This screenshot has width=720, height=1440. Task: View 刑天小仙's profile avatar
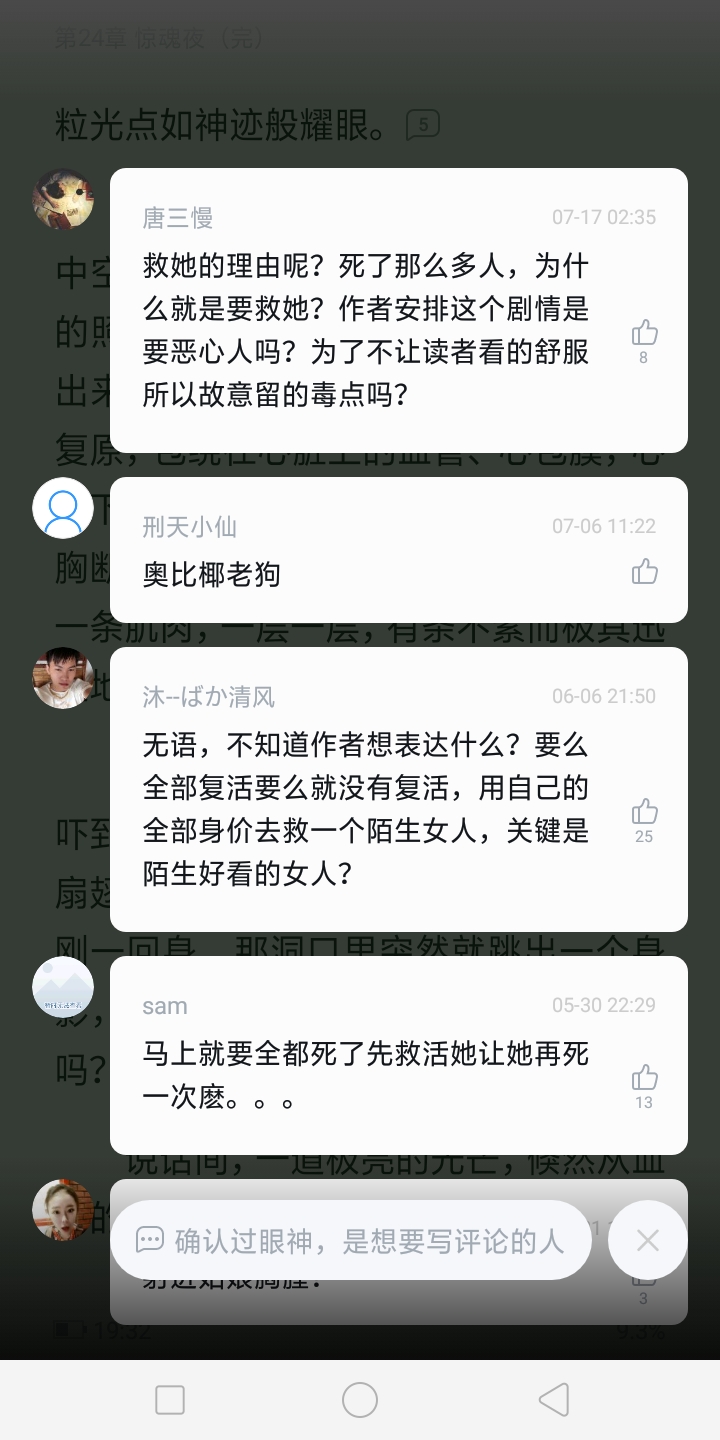click(x=63, y=508)
